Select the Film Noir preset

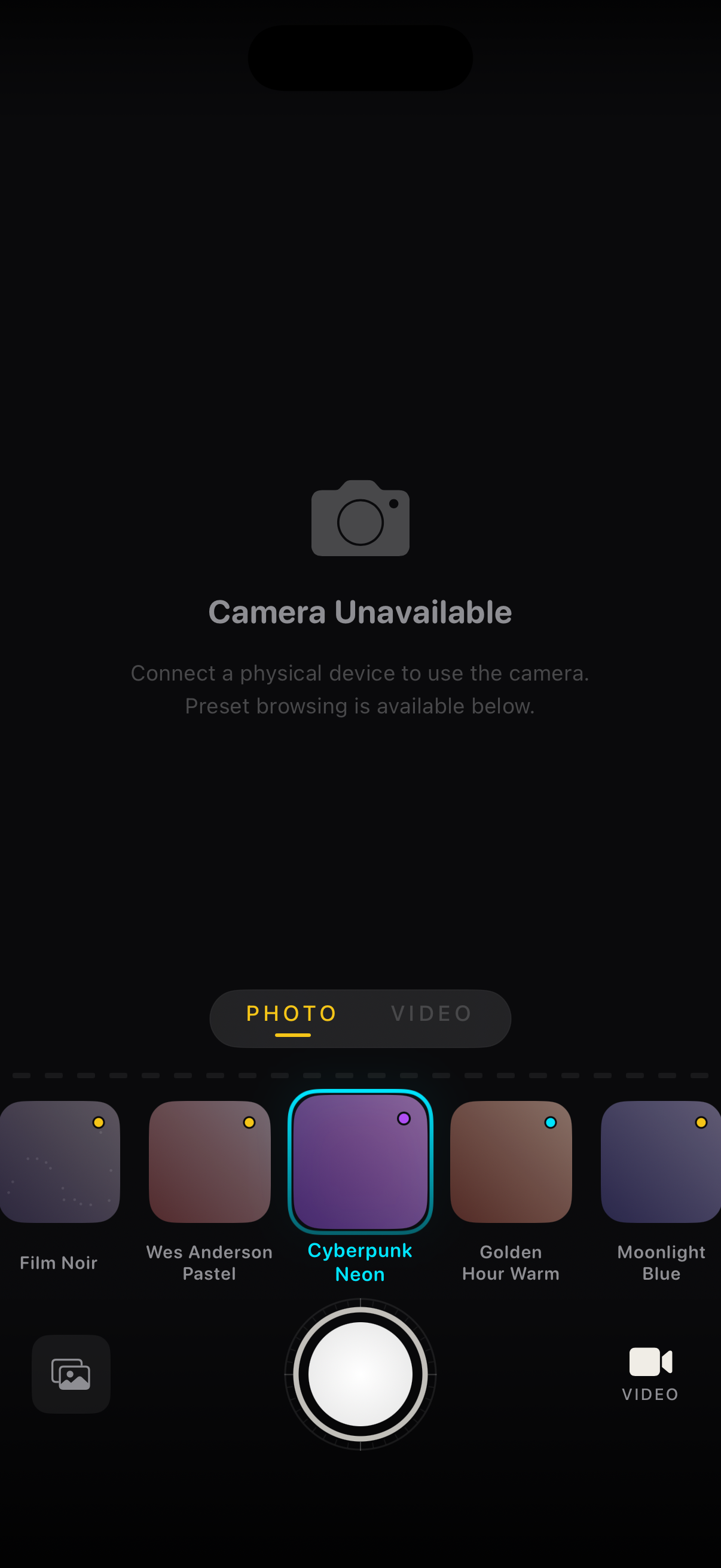click(59, 1162)
